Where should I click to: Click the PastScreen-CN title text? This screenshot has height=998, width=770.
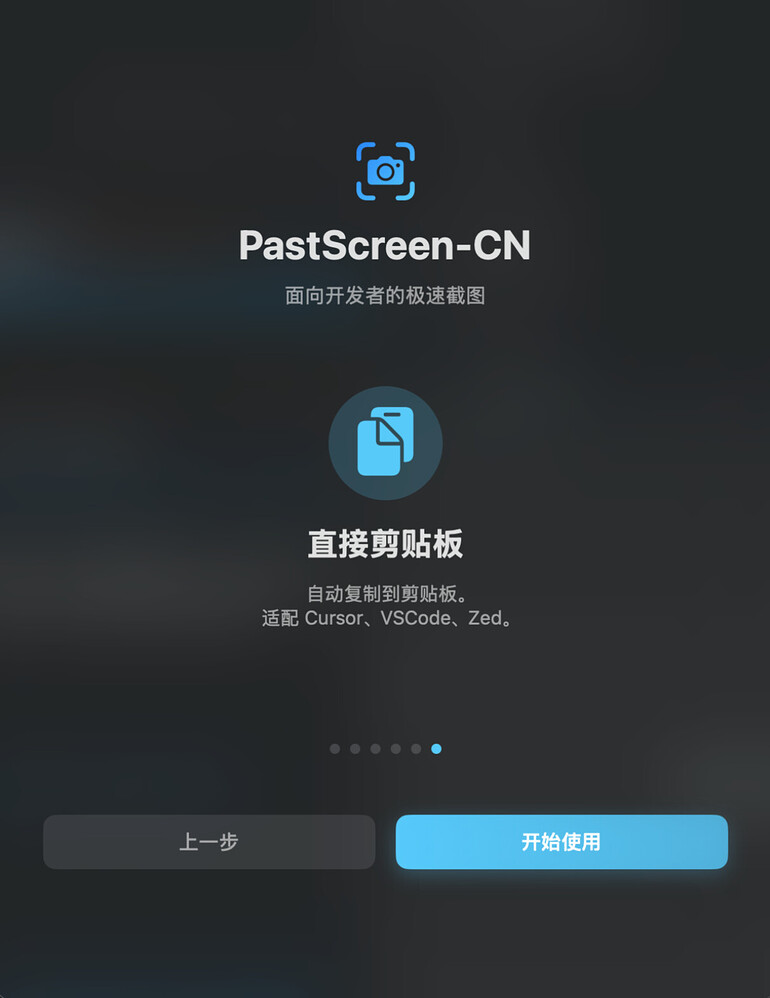point(385,246)
